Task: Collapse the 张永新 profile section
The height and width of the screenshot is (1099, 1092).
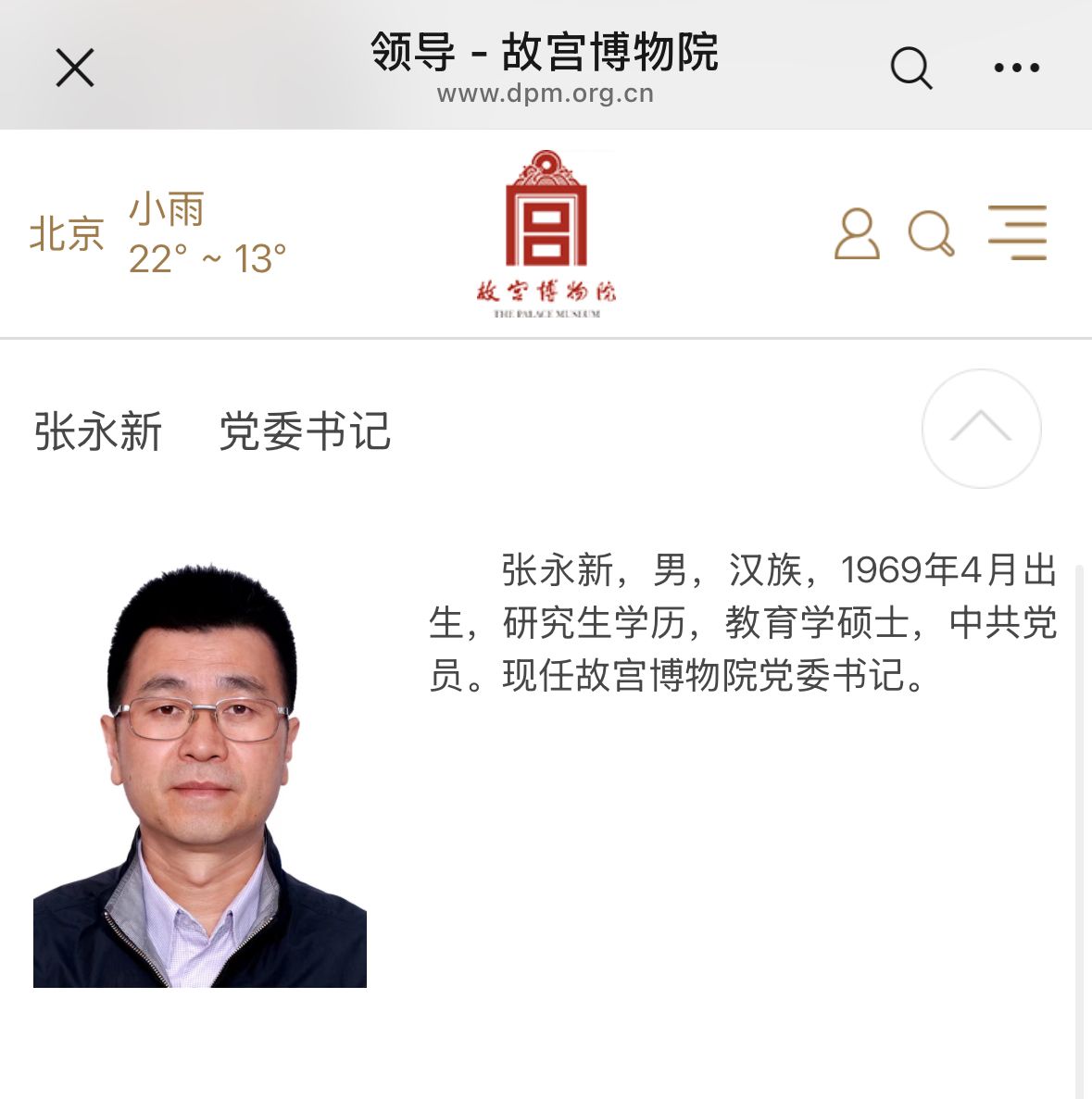Action: click(981, 429)
